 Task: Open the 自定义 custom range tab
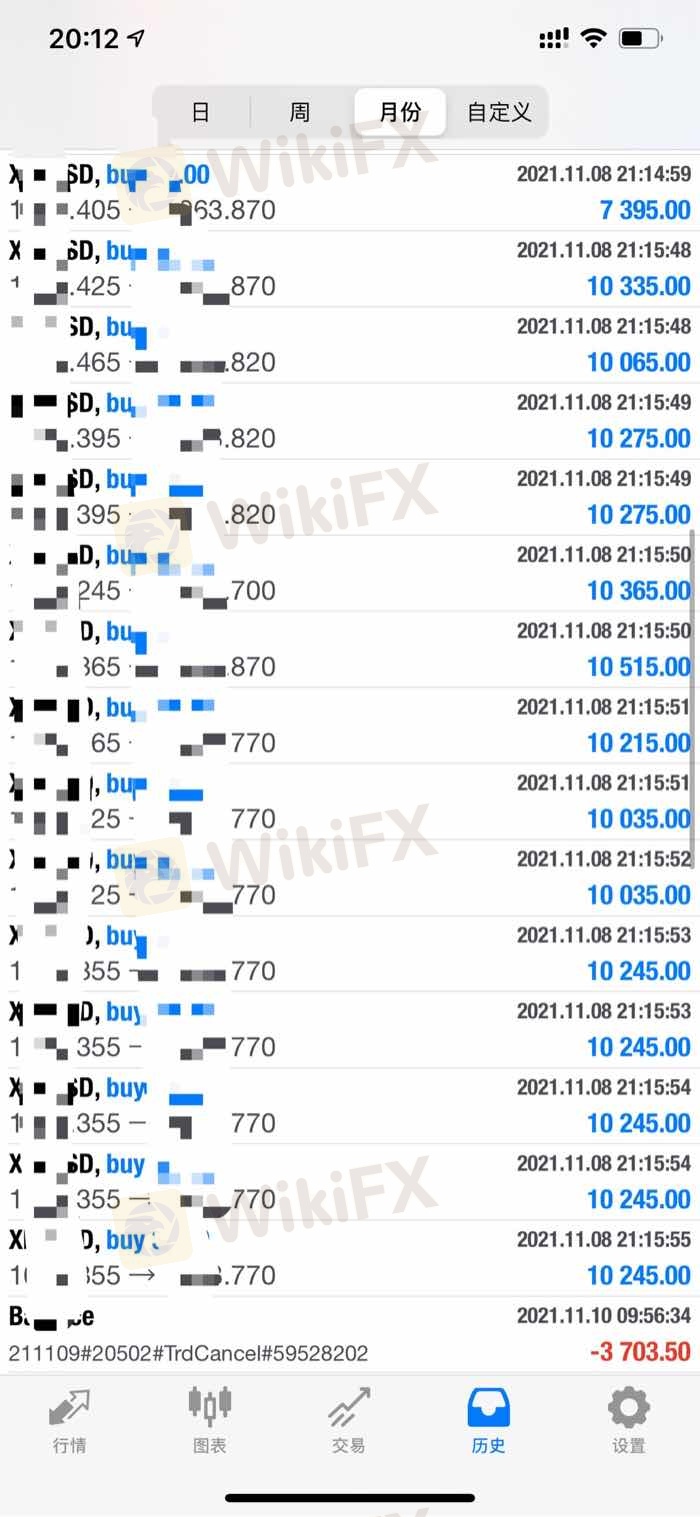499,112
